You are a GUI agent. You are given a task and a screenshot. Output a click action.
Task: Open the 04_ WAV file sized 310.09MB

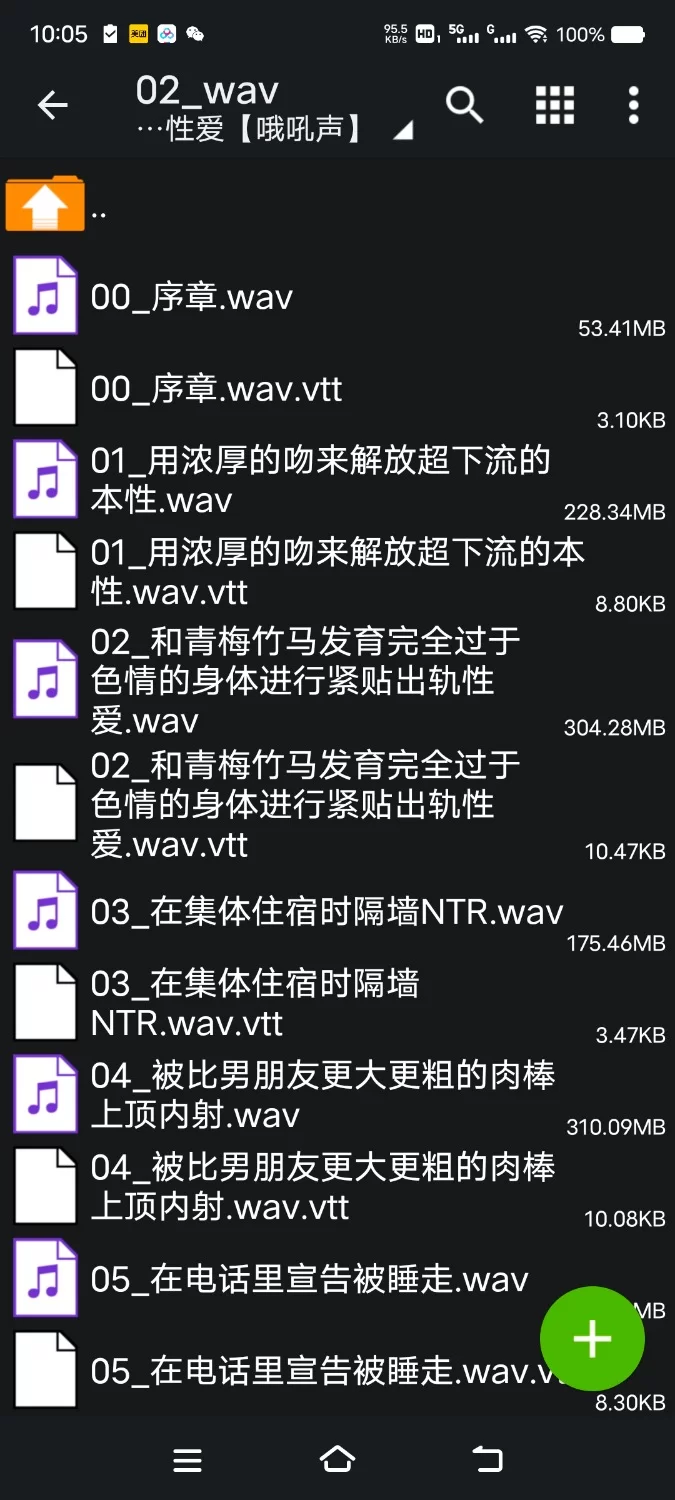pos(300,1095)
